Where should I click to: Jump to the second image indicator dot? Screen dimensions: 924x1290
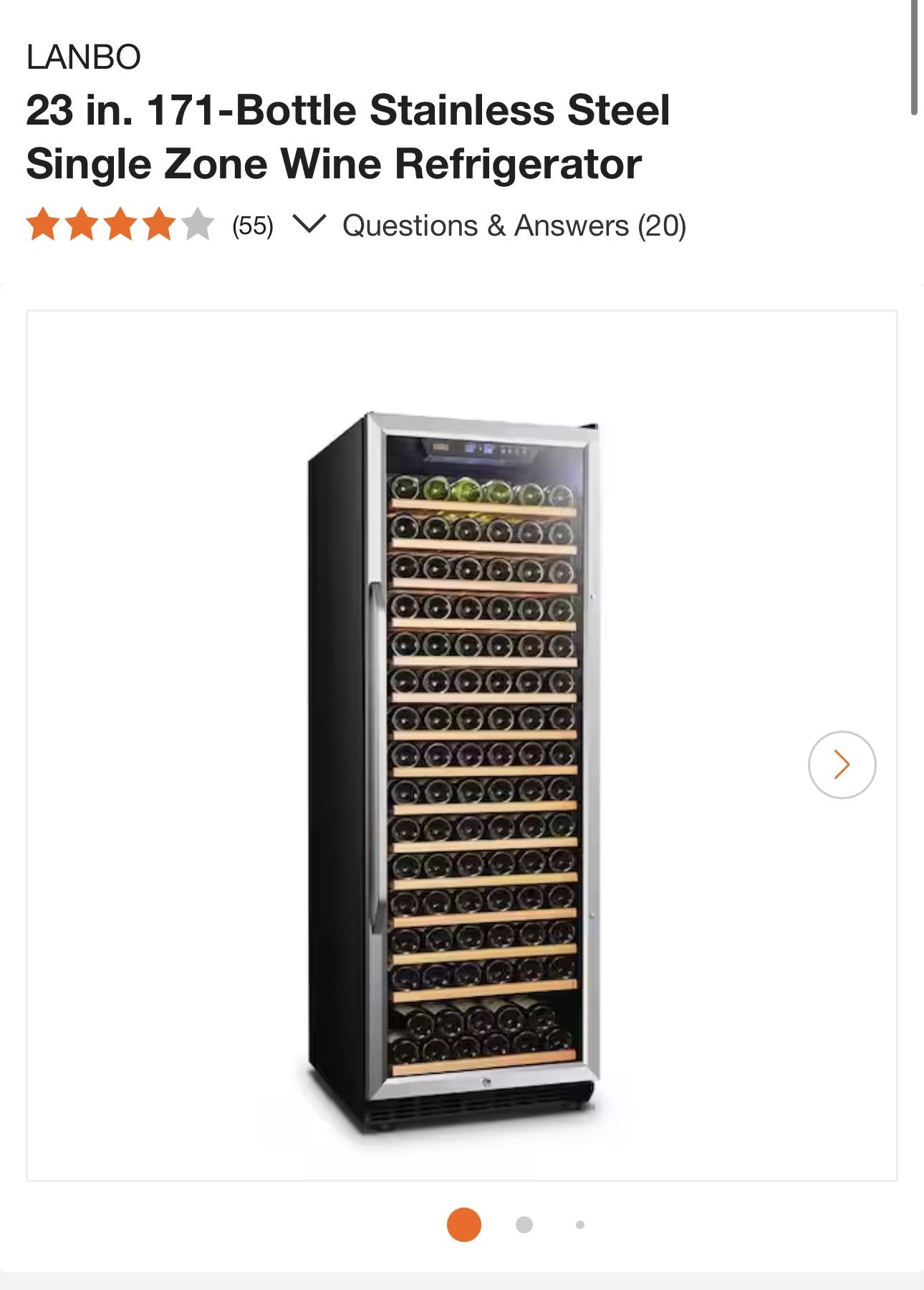524,1225
